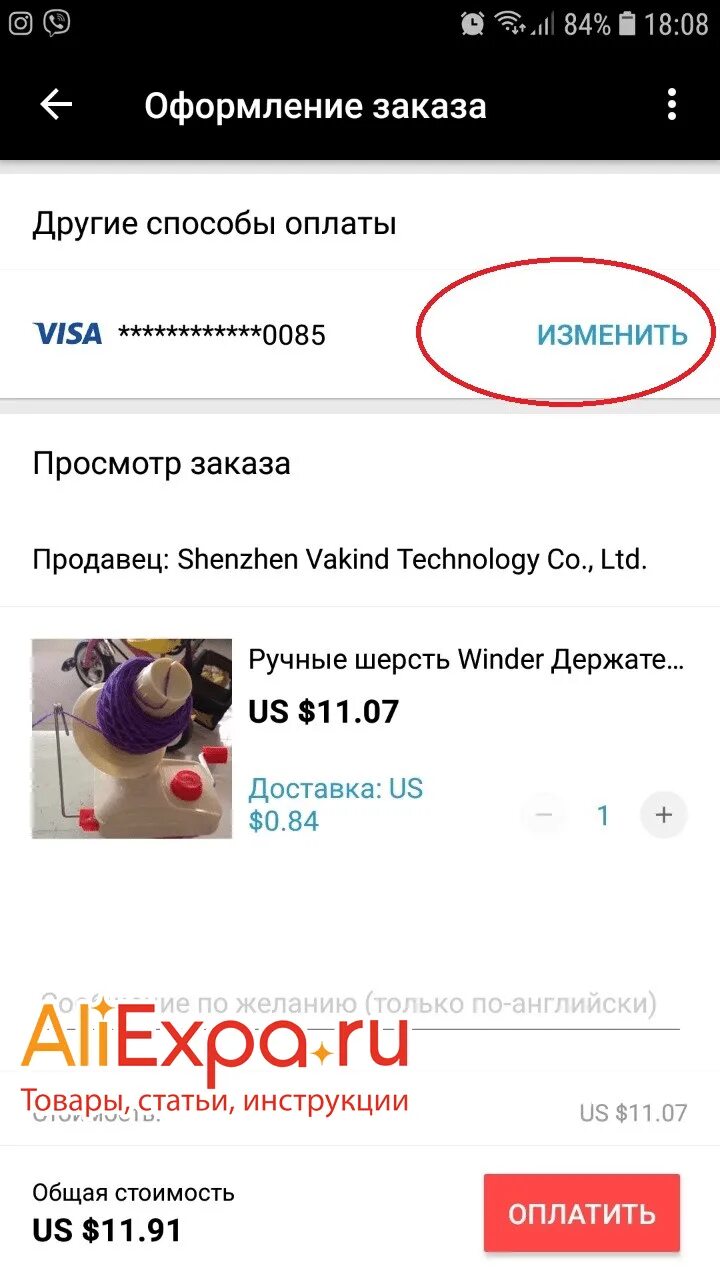Tap the truncated product title 'Ручные шерсть Winder'
Screen dimensions: 720x1280
click(x=465, y=659)
